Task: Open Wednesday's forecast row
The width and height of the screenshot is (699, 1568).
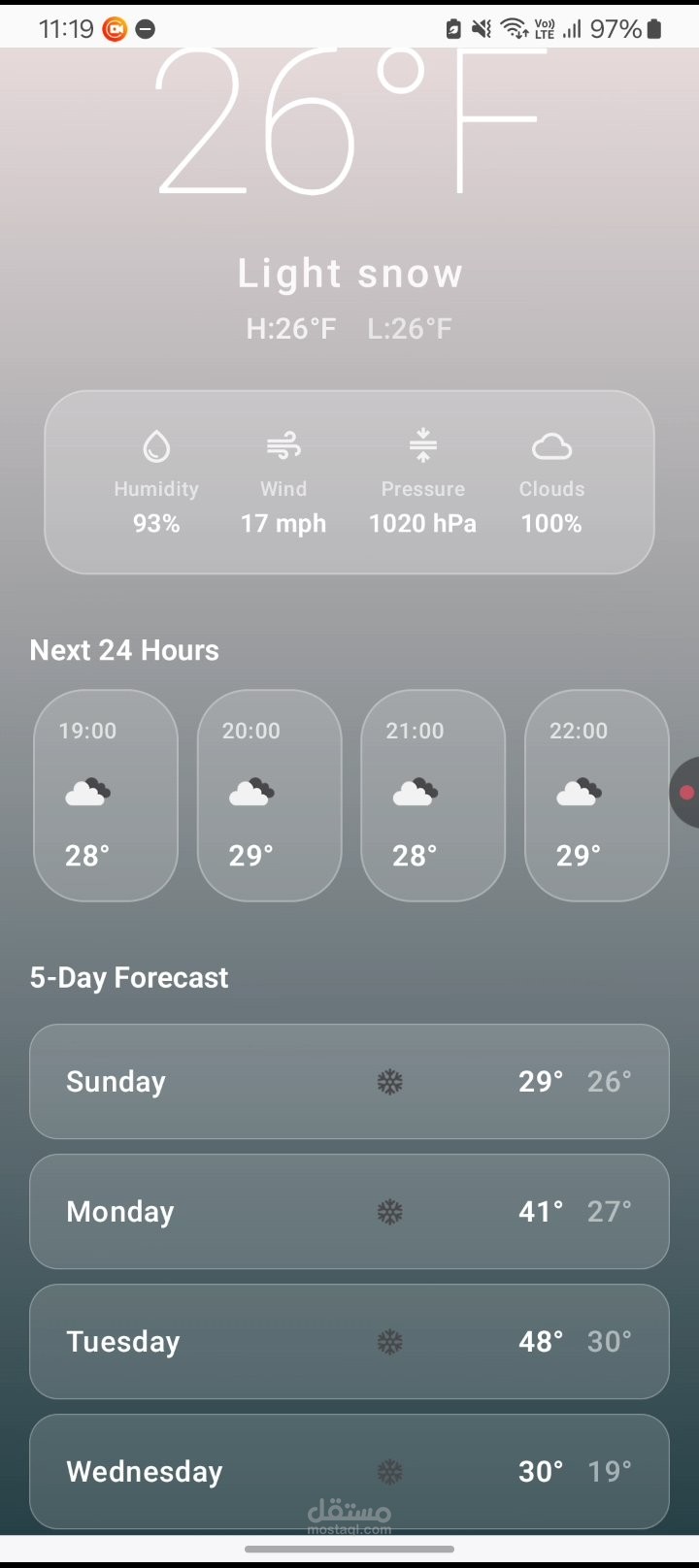Action: [x=349, y=1471]
